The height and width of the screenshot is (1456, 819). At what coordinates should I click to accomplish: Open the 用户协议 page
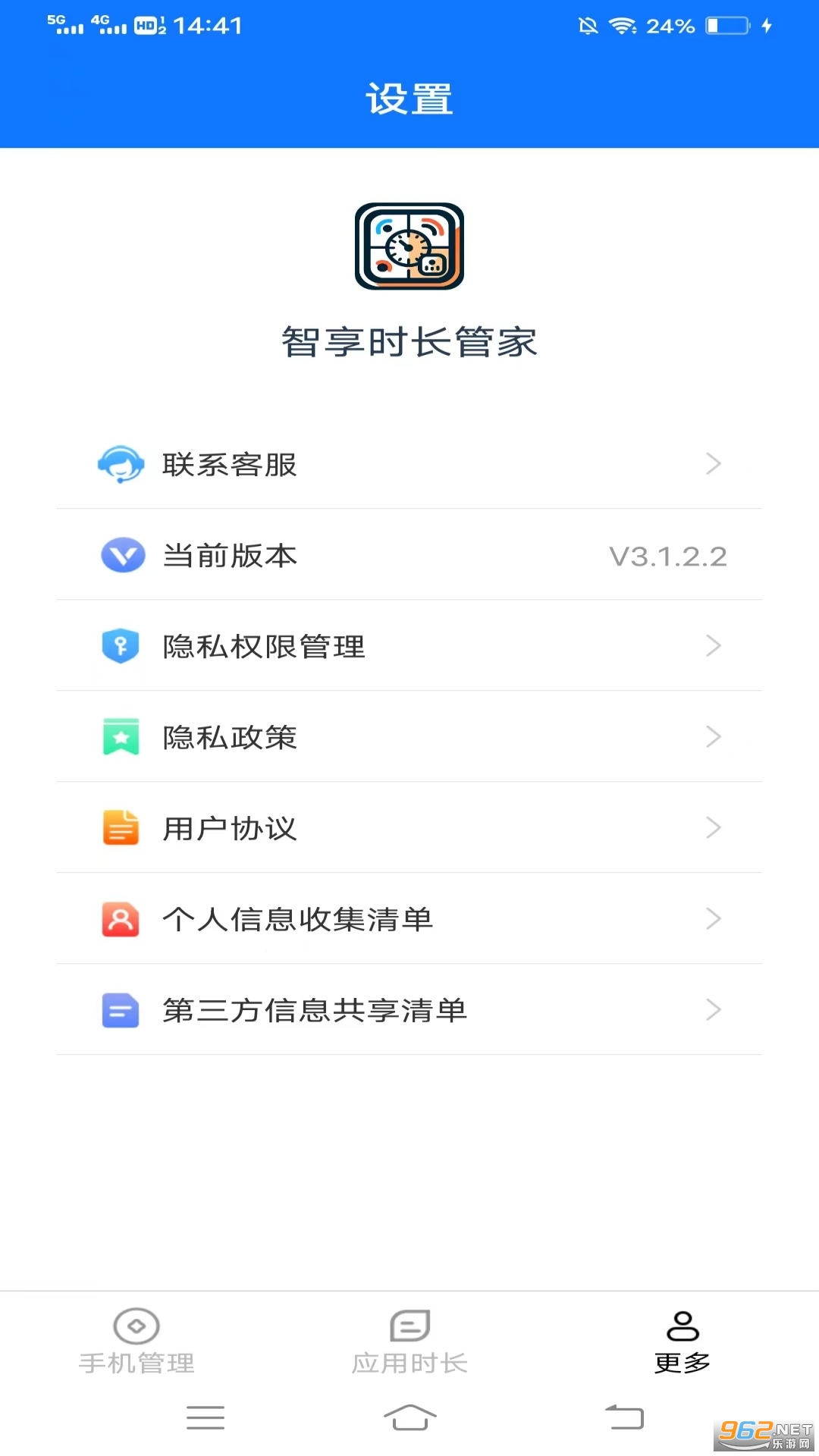409,828
